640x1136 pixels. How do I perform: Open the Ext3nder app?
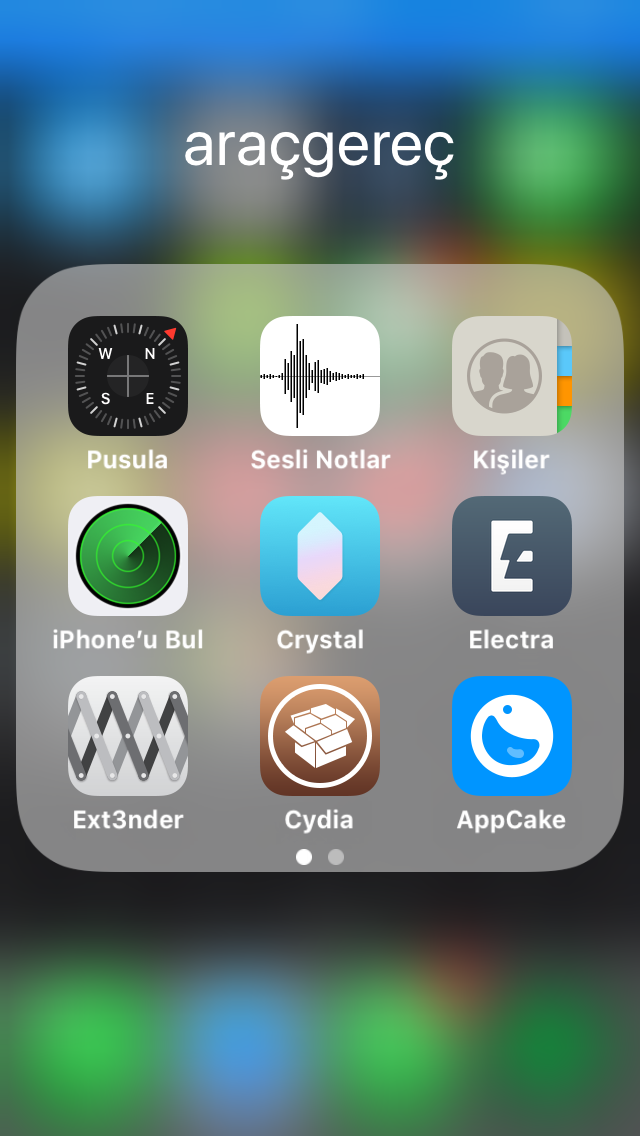pyautogui.click(x=128, y=736)
